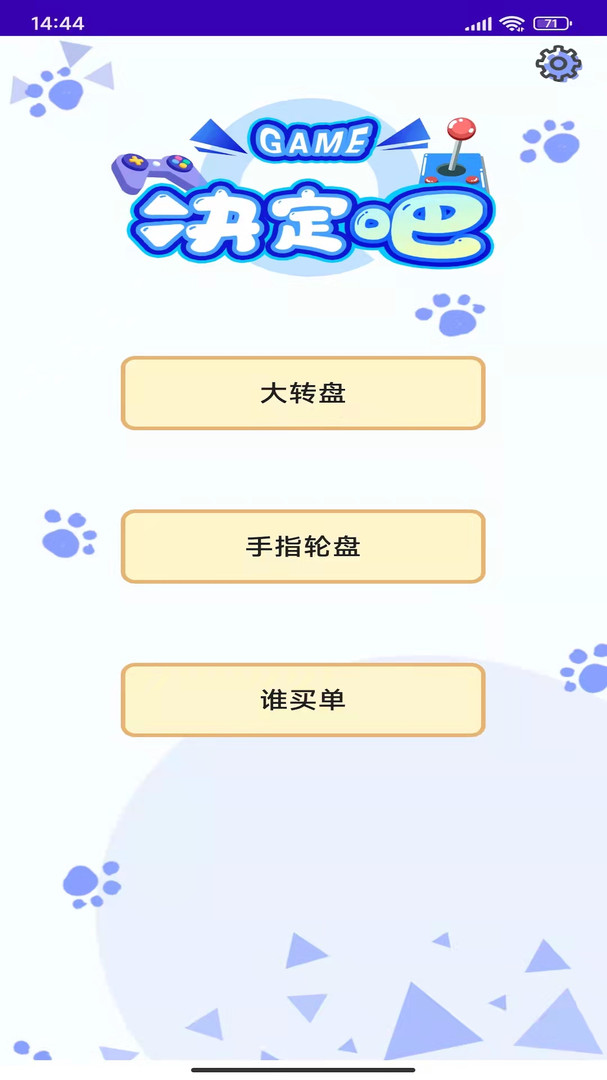Select the 谁买单 button
This screenshot has height=1080, width=607.
tap(303, 700)
